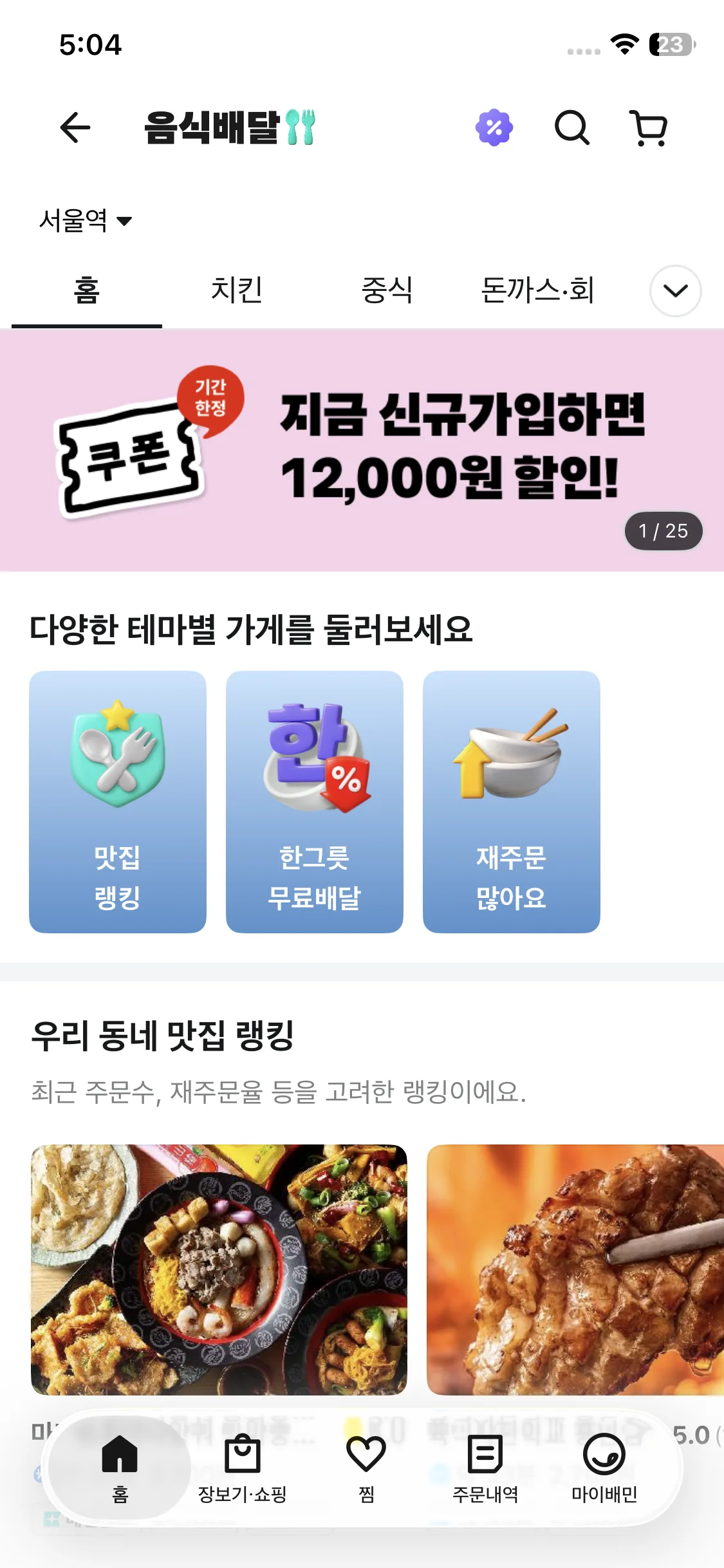This screenshot has height=1568, width=724.
Task: Open the 12,000원 new member coupon banner
Action: 362,451
